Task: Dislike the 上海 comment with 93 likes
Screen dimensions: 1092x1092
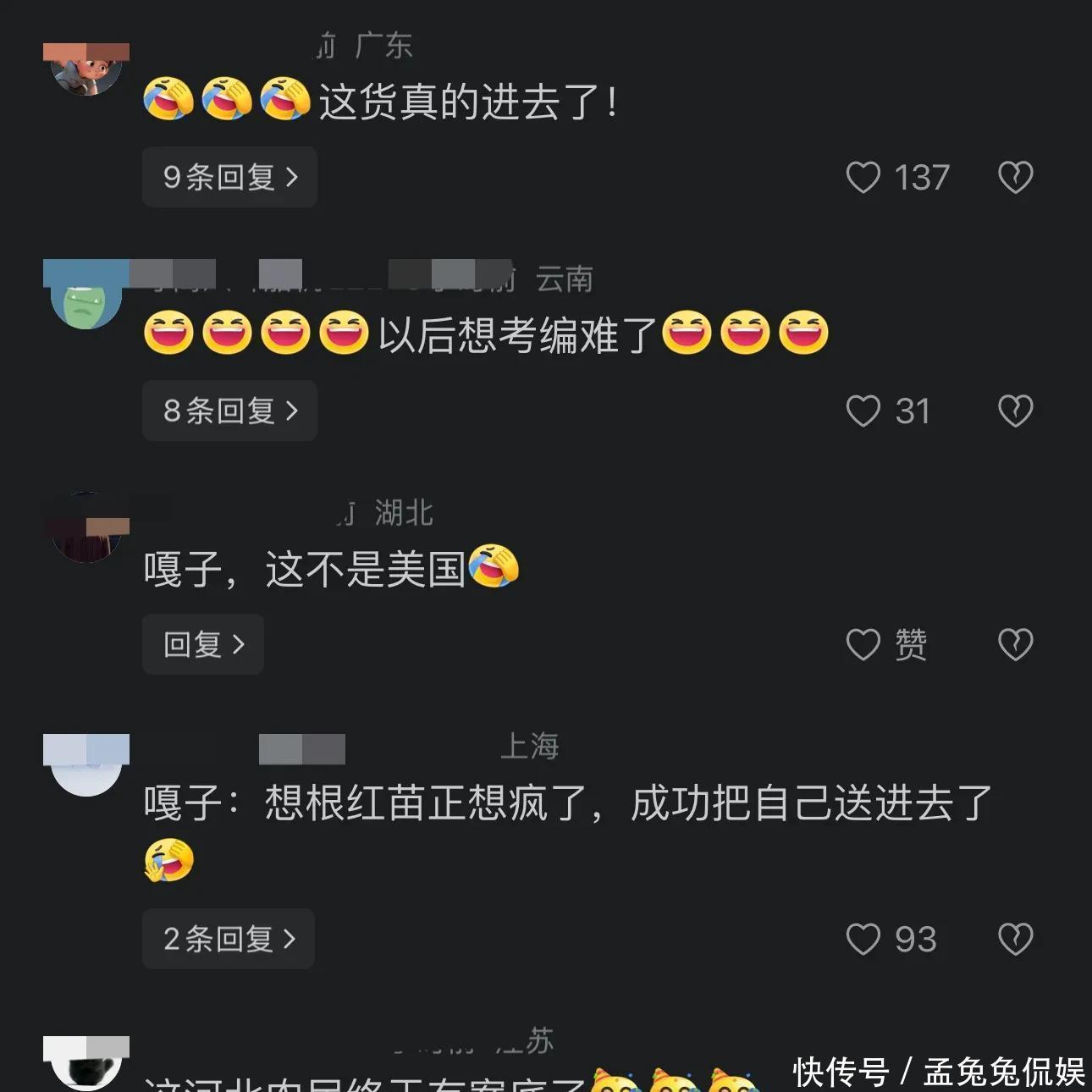Action: coord(1015,940)
